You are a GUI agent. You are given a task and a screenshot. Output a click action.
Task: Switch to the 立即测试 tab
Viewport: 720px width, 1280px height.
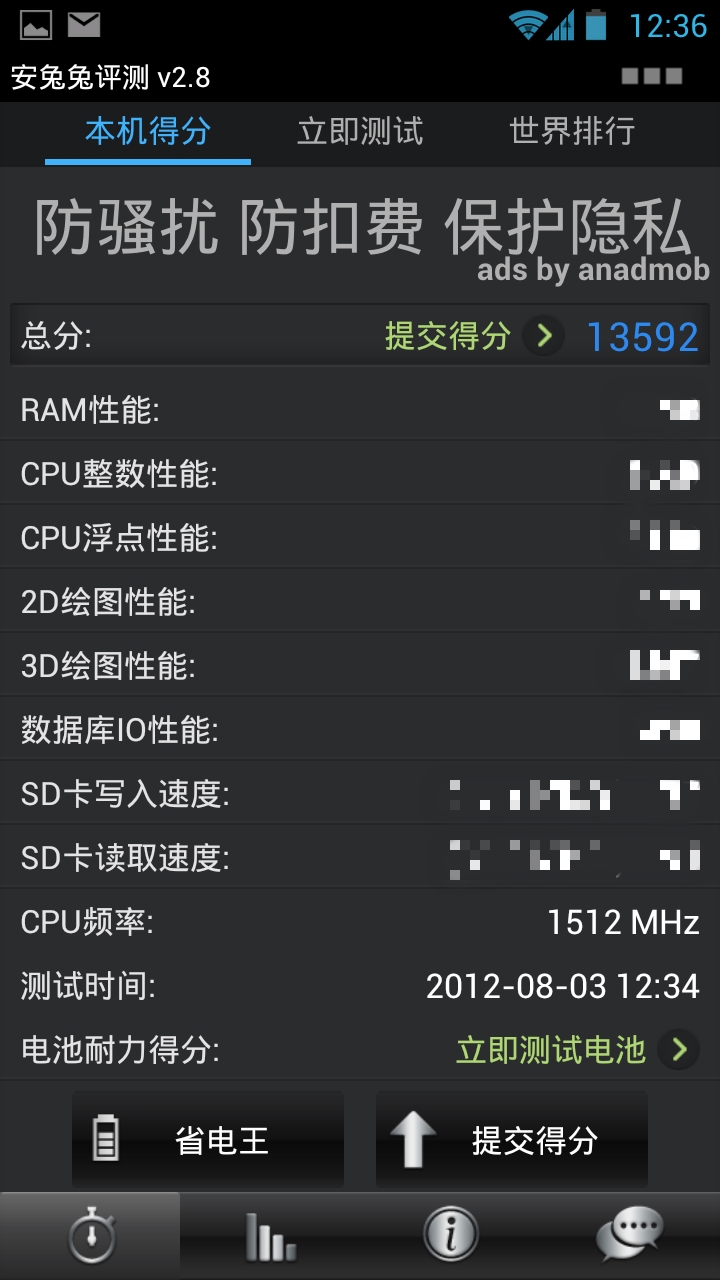[x=360, y=132]
